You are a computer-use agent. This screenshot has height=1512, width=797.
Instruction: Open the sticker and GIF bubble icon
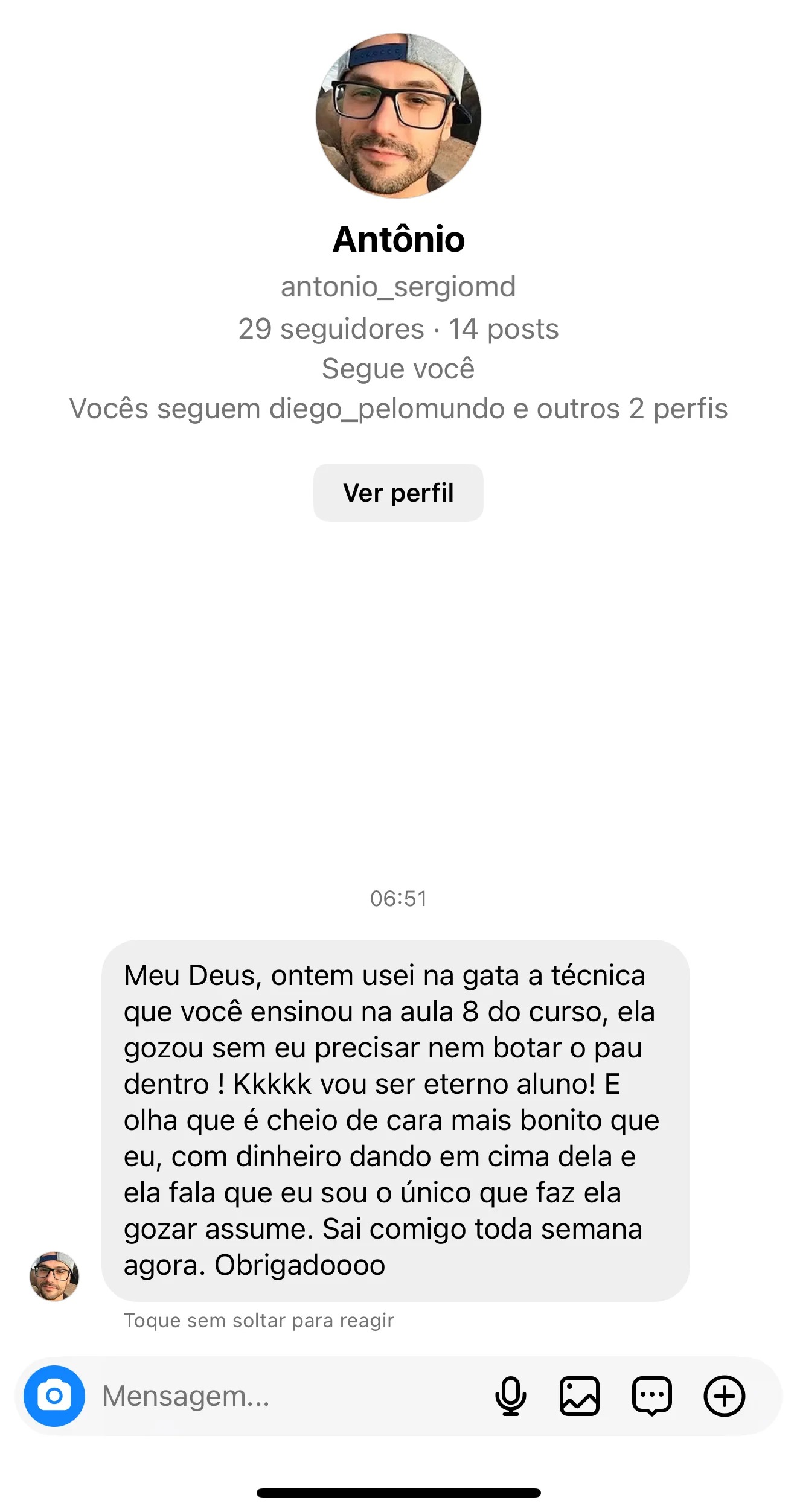652,1396
